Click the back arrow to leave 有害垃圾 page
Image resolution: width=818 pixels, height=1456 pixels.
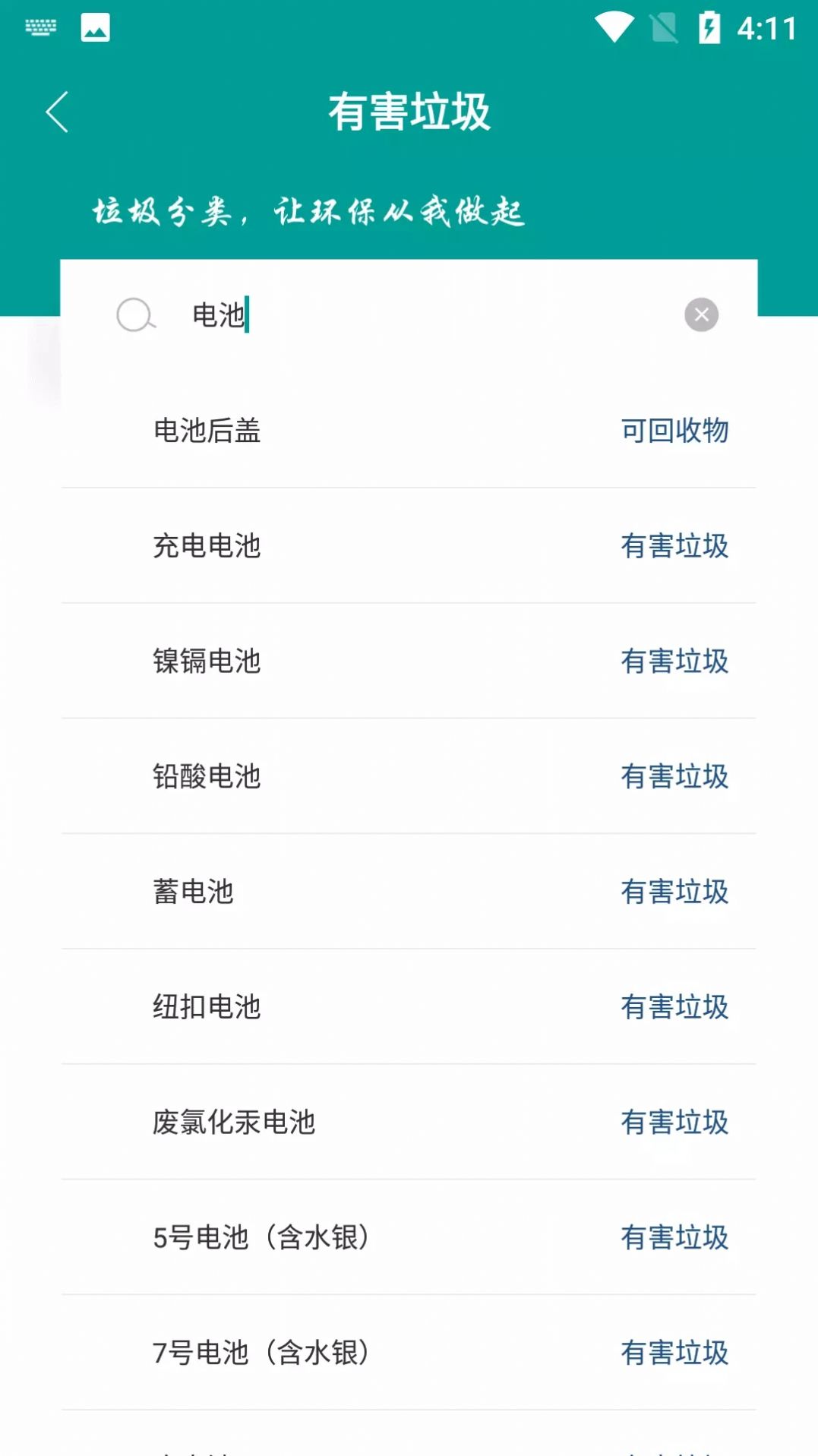(56, 112)
